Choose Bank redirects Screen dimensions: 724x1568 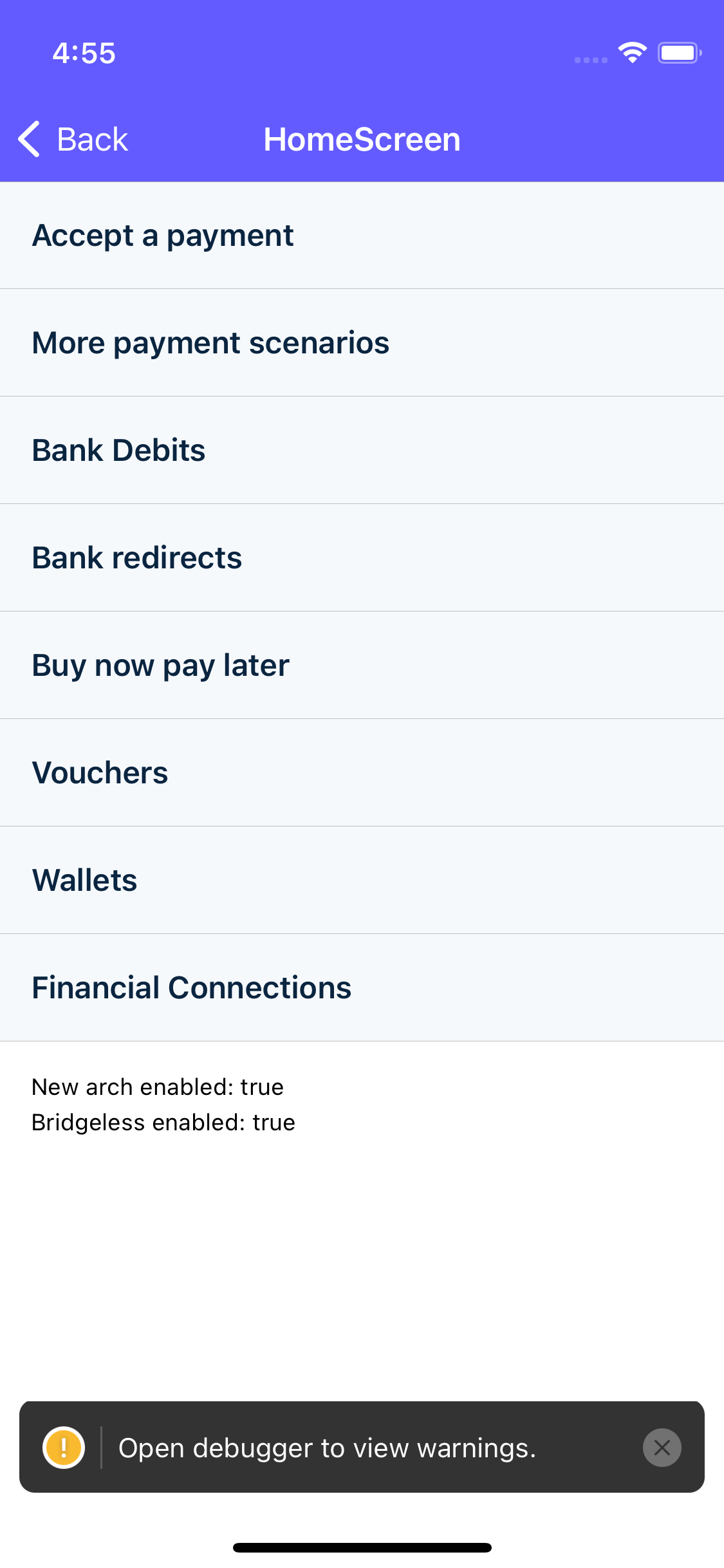362,558
